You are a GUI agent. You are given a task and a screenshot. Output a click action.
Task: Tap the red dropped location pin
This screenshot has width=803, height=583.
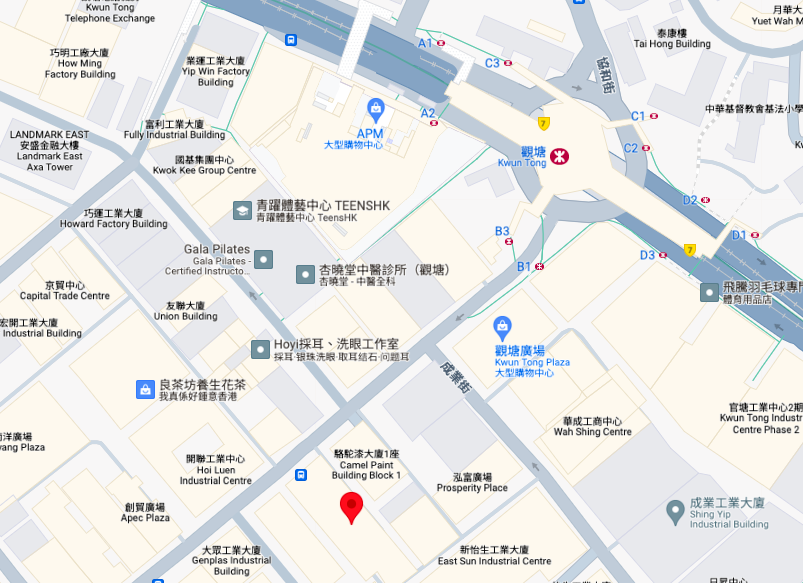tap(351, 507)
